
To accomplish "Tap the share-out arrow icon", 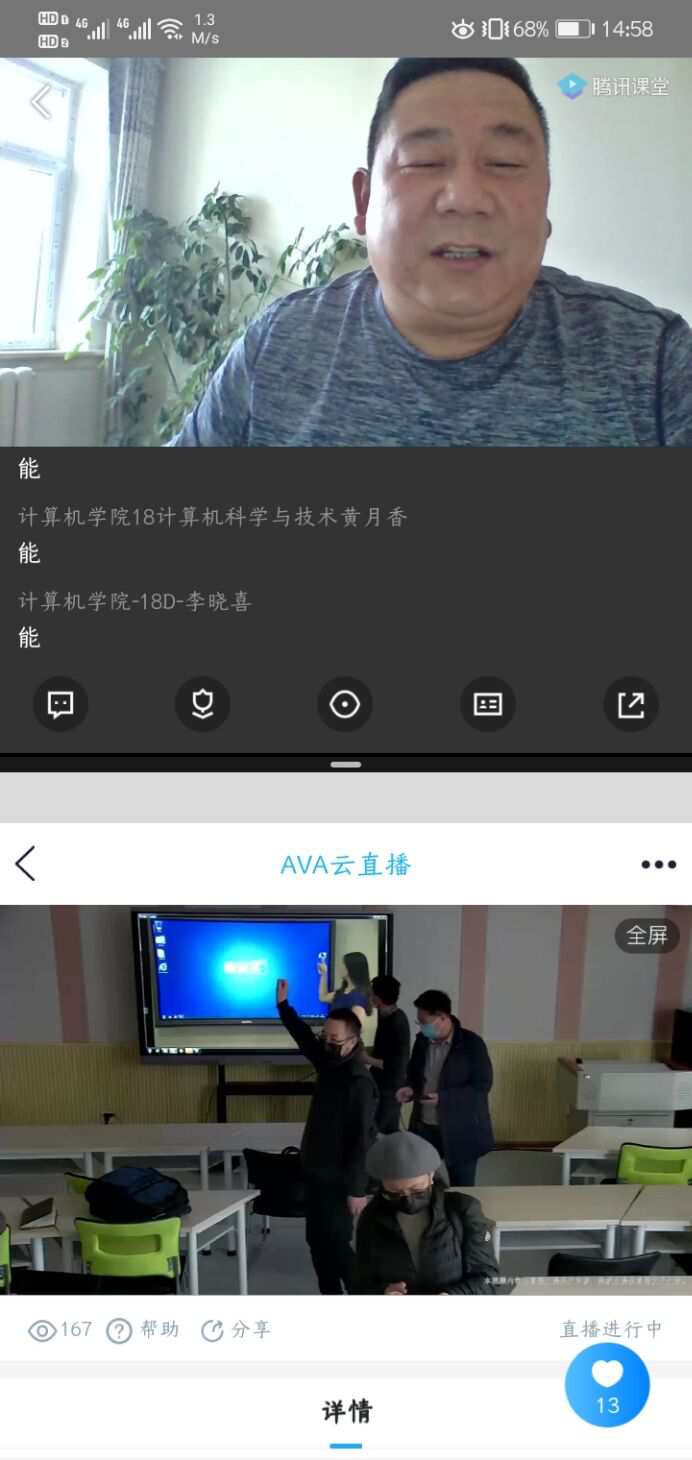I will click(631, 704).
